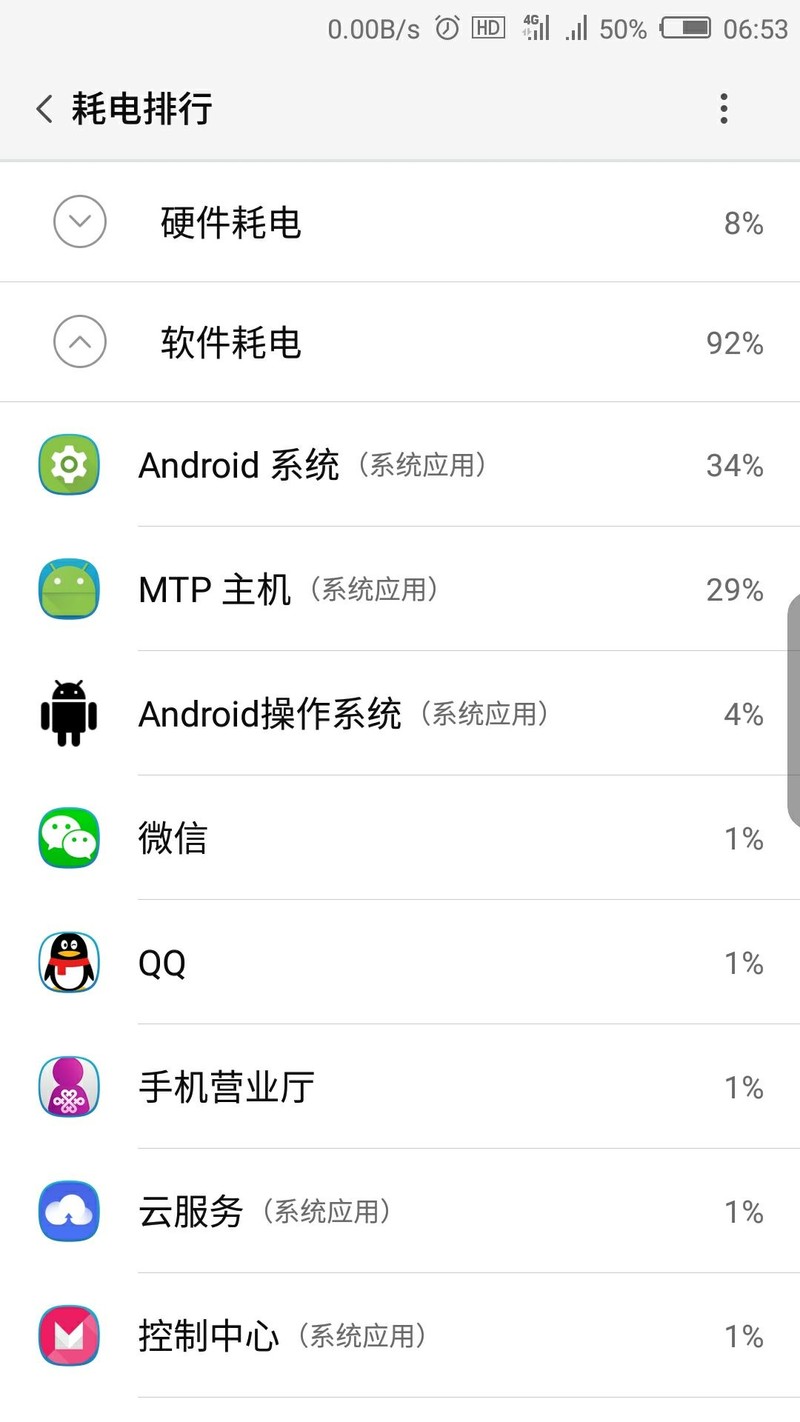The height and width of the screenshot is (1422, 800).
Task: Click the MTP 主机 robot icon
Action: (x=68, y=589)
